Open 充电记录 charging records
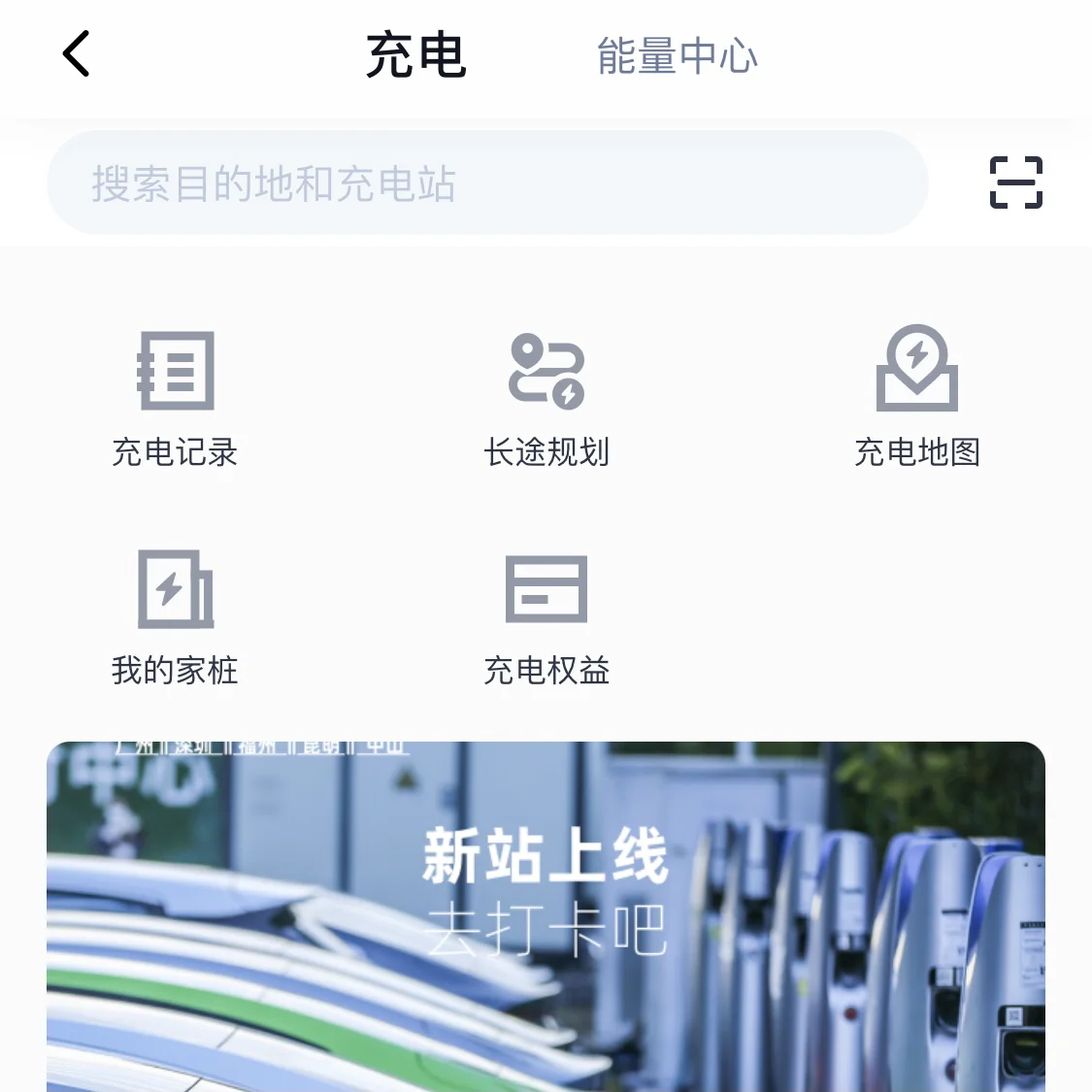 point(175,400)
